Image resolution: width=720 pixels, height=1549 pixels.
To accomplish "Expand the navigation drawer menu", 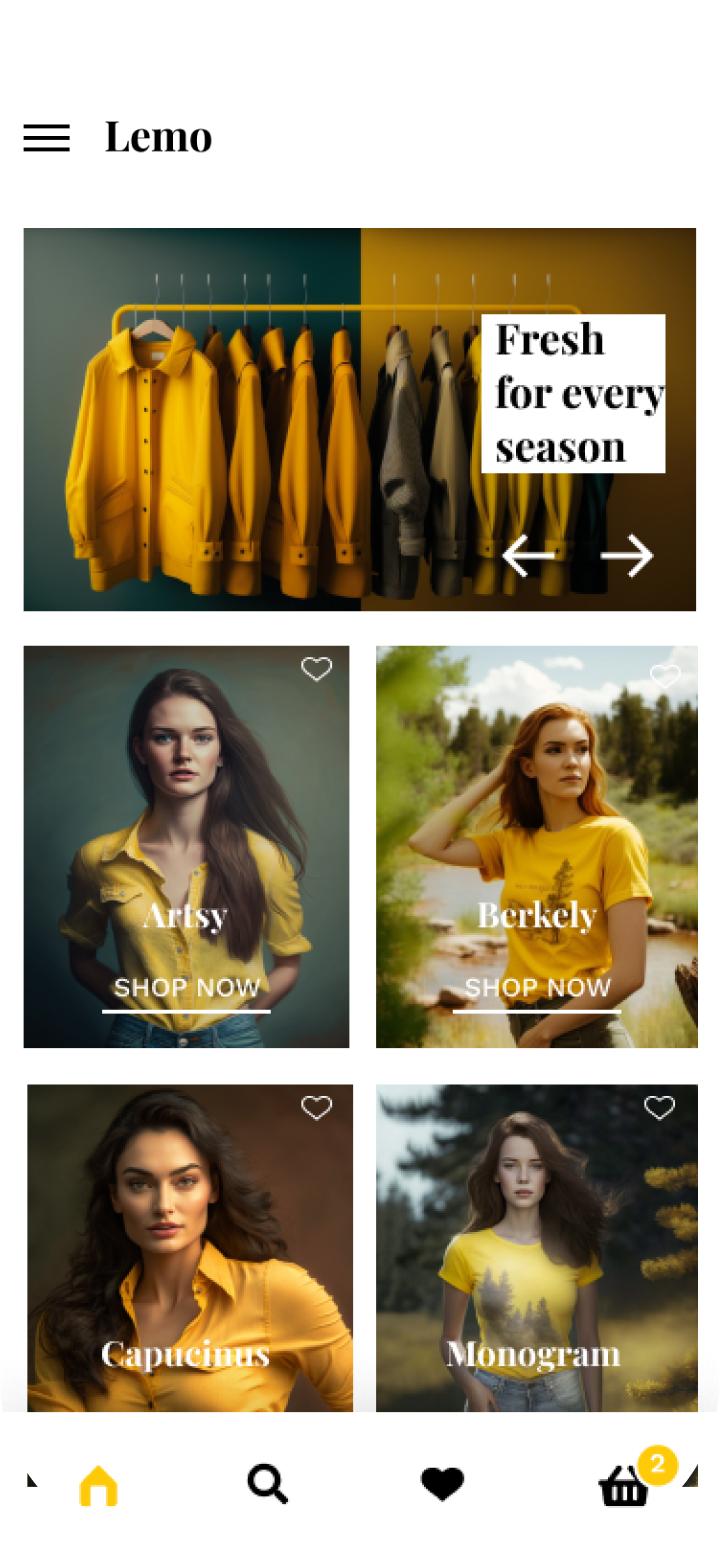I will click(x=46, y=137).
